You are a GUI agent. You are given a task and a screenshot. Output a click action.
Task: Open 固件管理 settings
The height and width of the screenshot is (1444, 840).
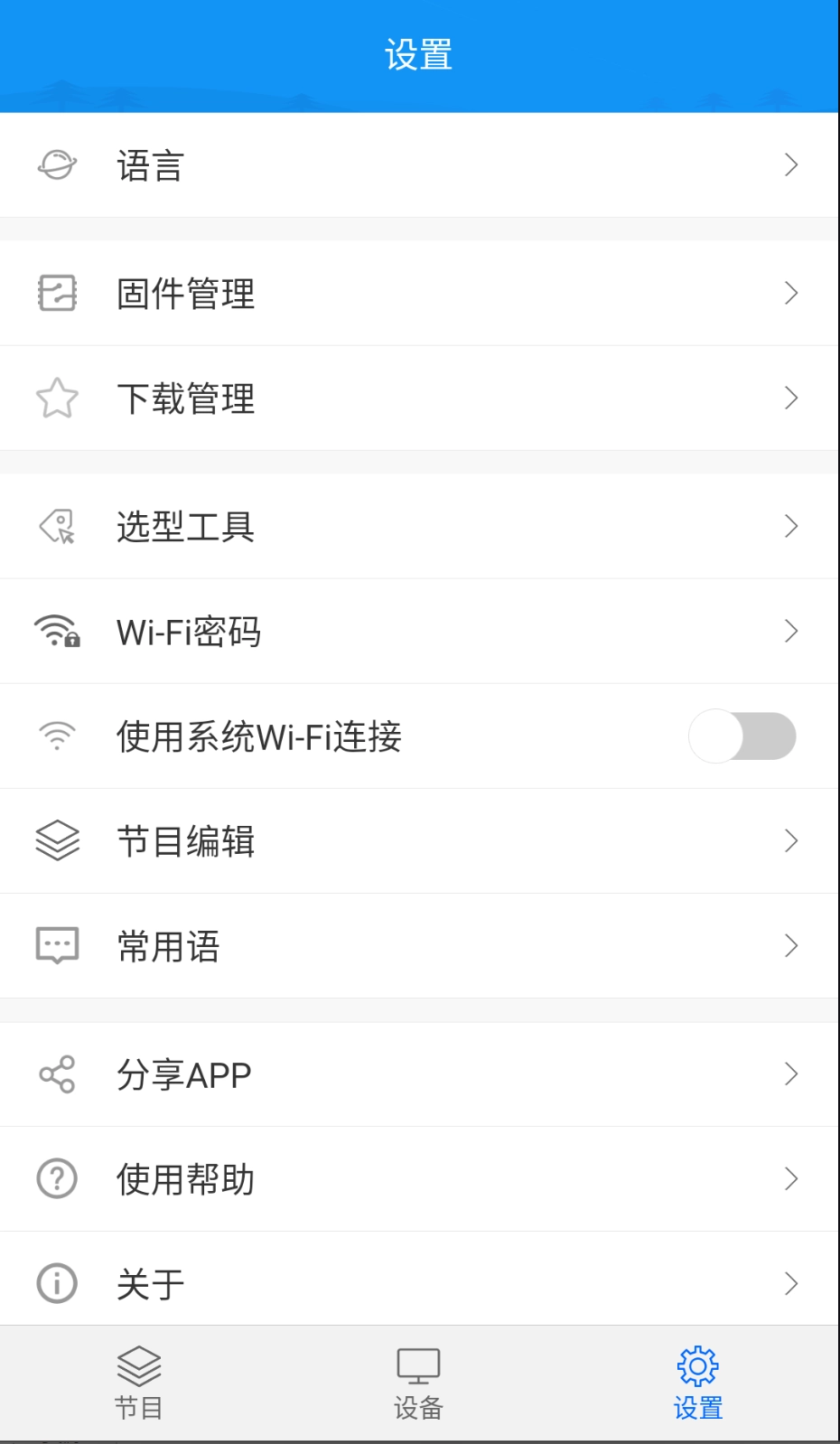click(420, 293)
